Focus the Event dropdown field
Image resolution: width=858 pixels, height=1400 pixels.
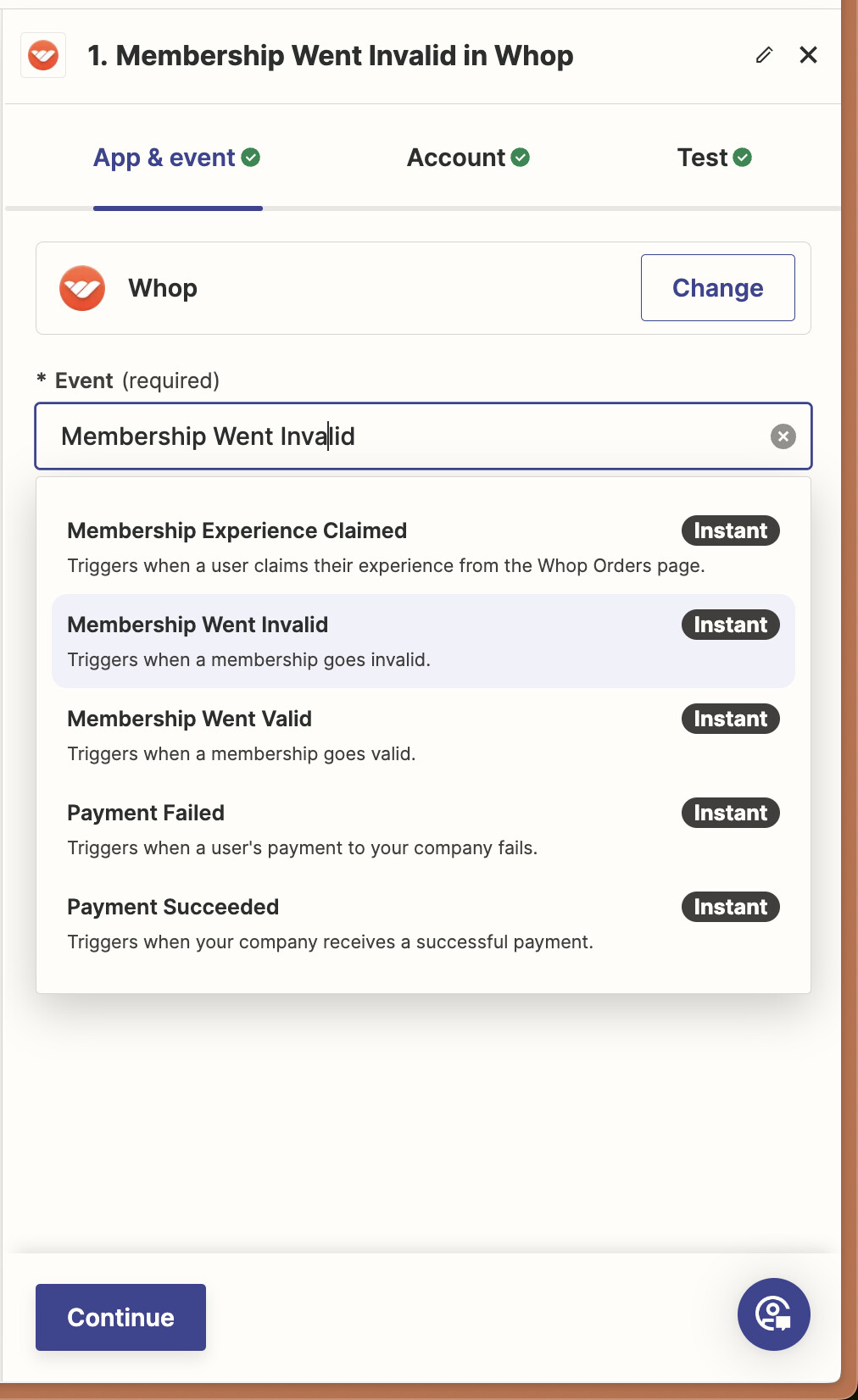(x=423, y=436)
